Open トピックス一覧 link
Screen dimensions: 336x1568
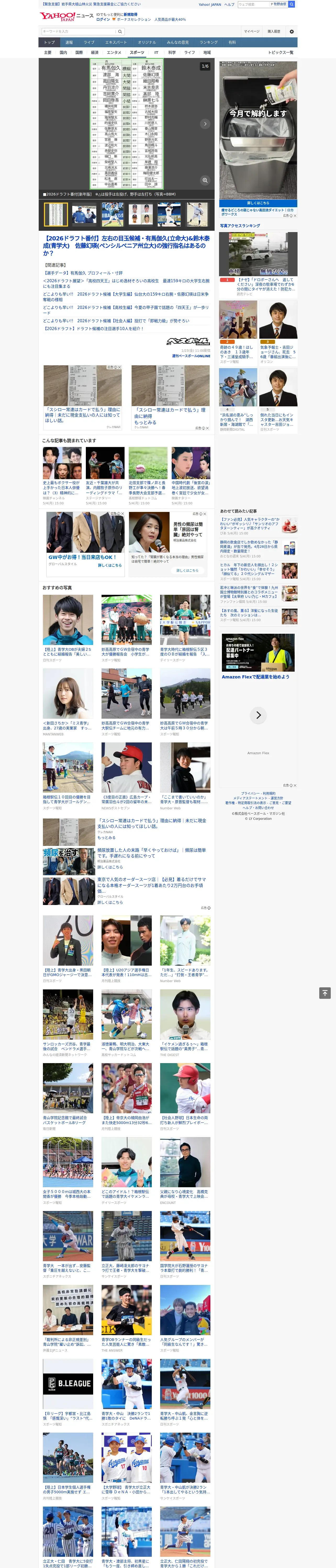[x=281, y=52]
